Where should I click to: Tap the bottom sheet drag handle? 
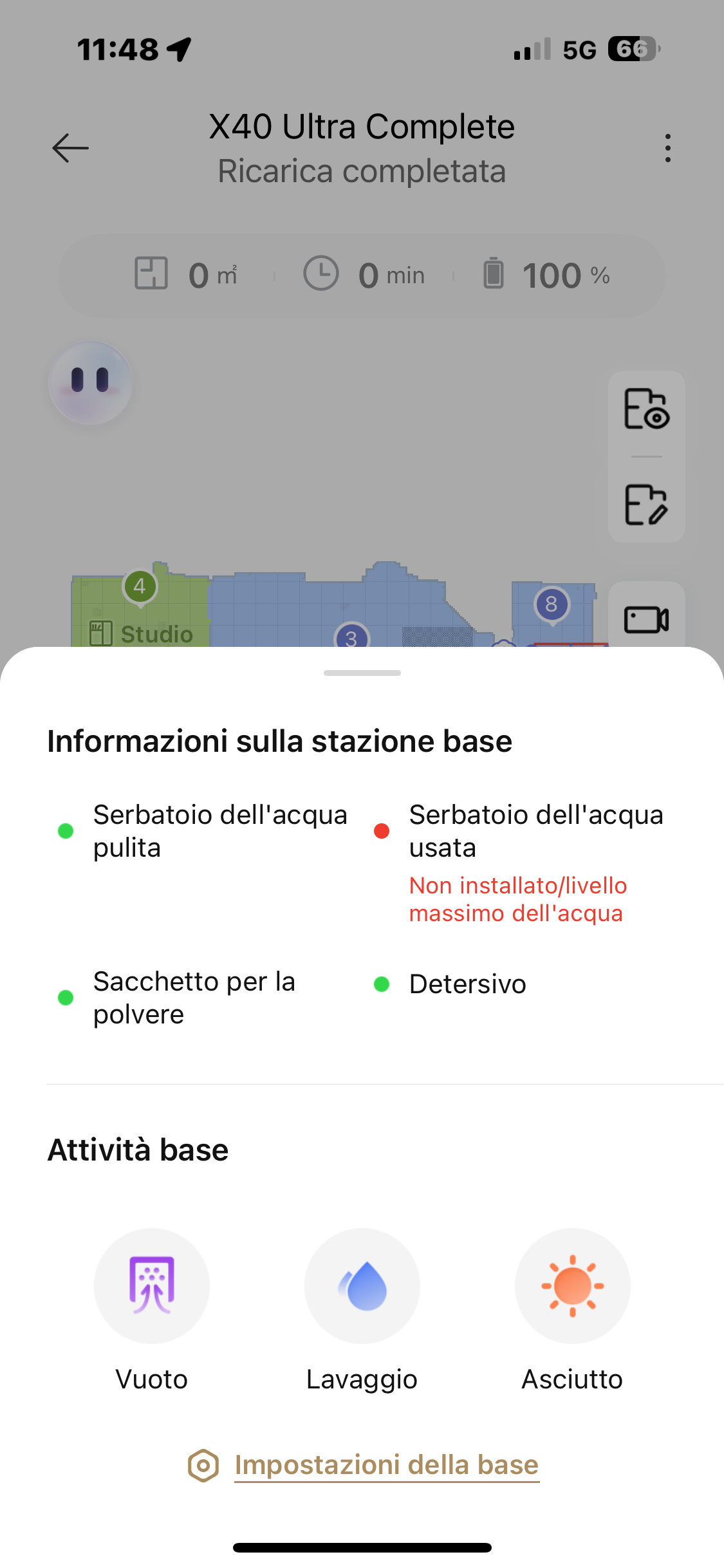(x=362, y=673)
